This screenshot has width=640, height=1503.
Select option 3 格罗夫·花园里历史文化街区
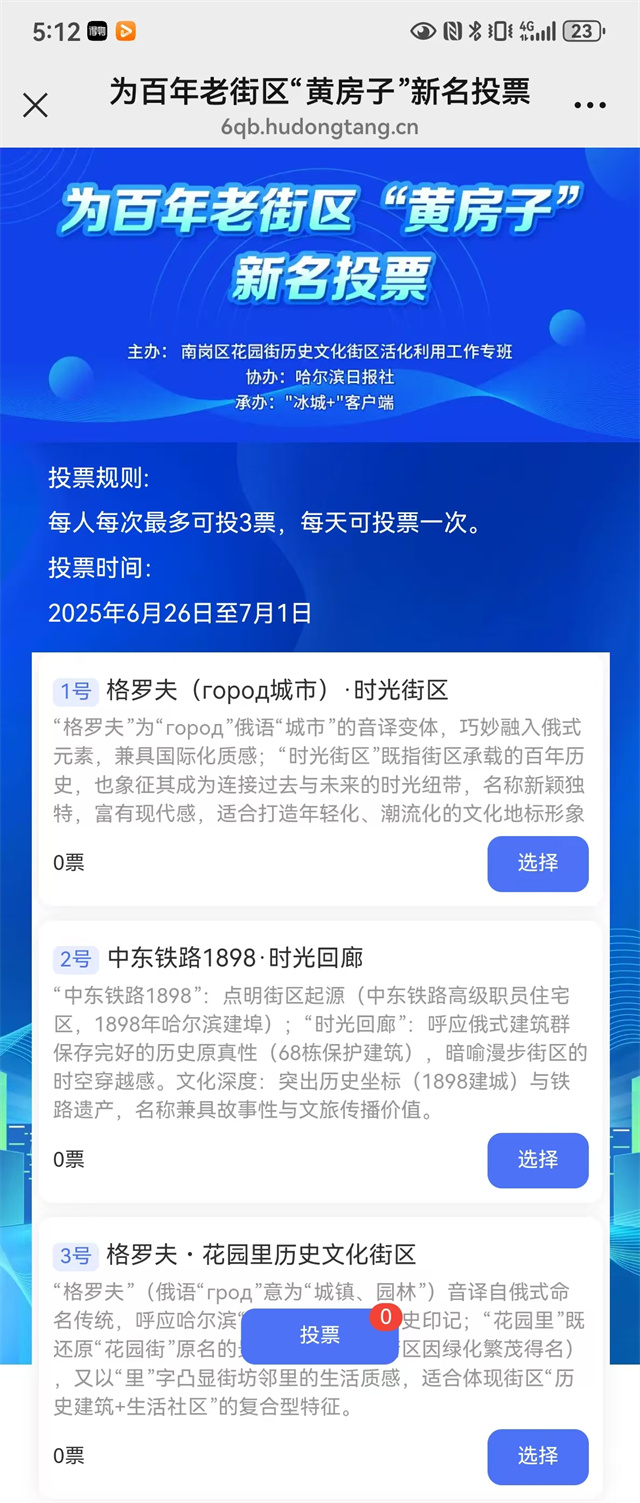[537, 1456]
